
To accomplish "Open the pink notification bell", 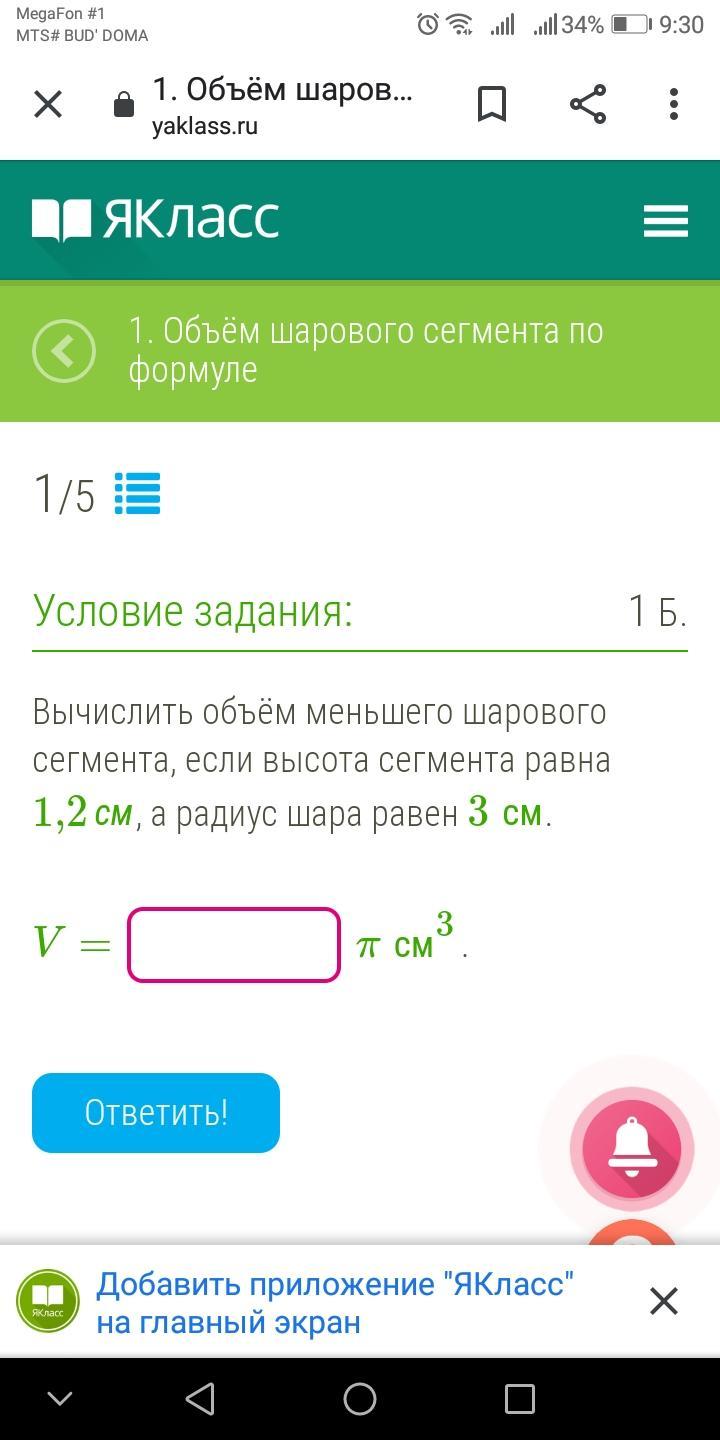I will click(632, 1149).
